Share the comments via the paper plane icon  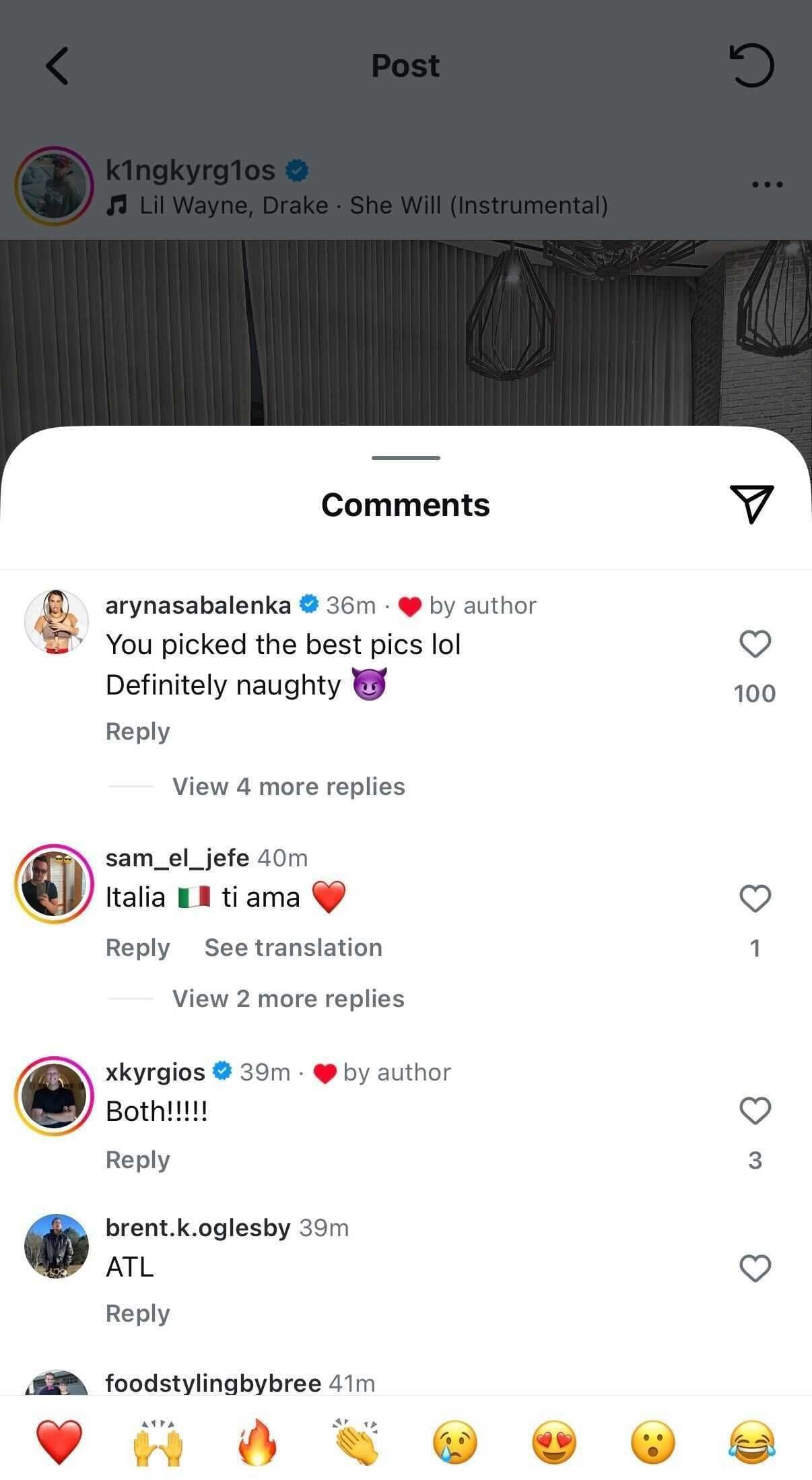coord(752,504)
